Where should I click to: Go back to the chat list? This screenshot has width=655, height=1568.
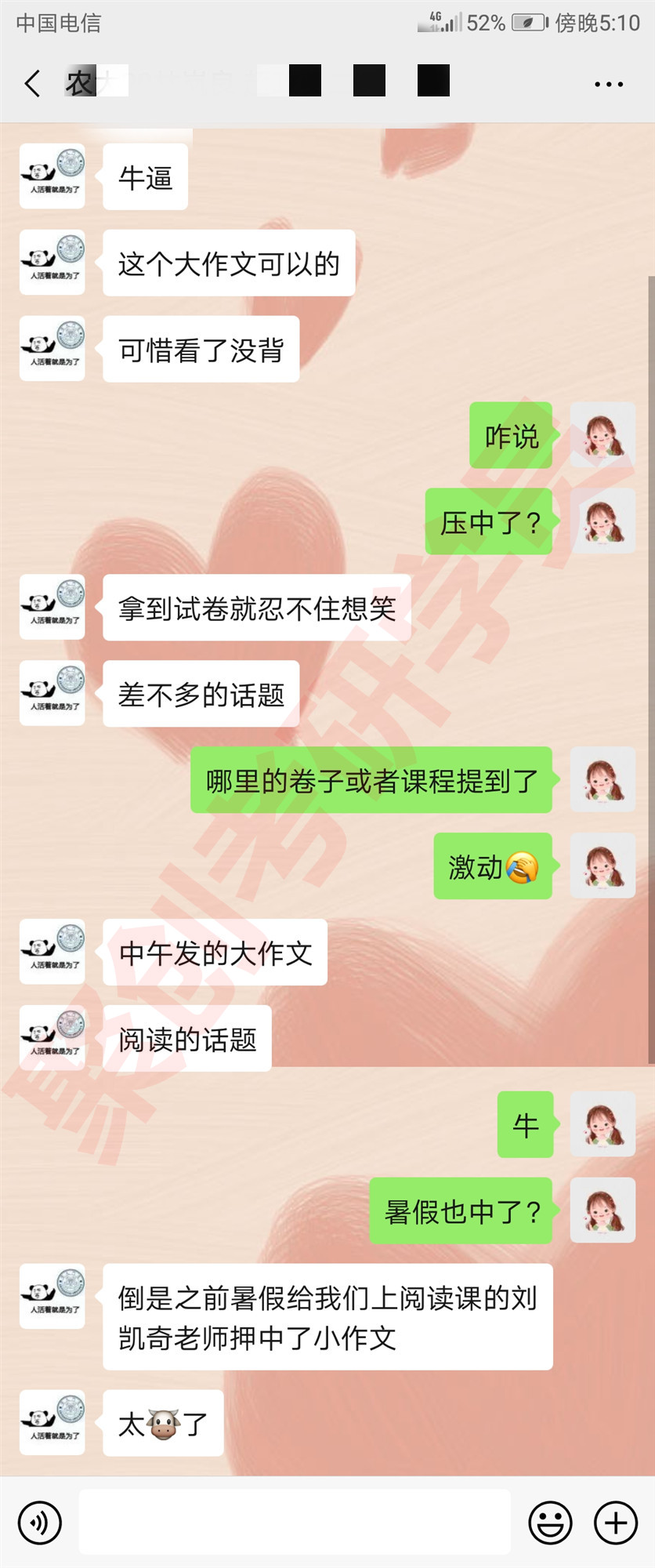32,82
